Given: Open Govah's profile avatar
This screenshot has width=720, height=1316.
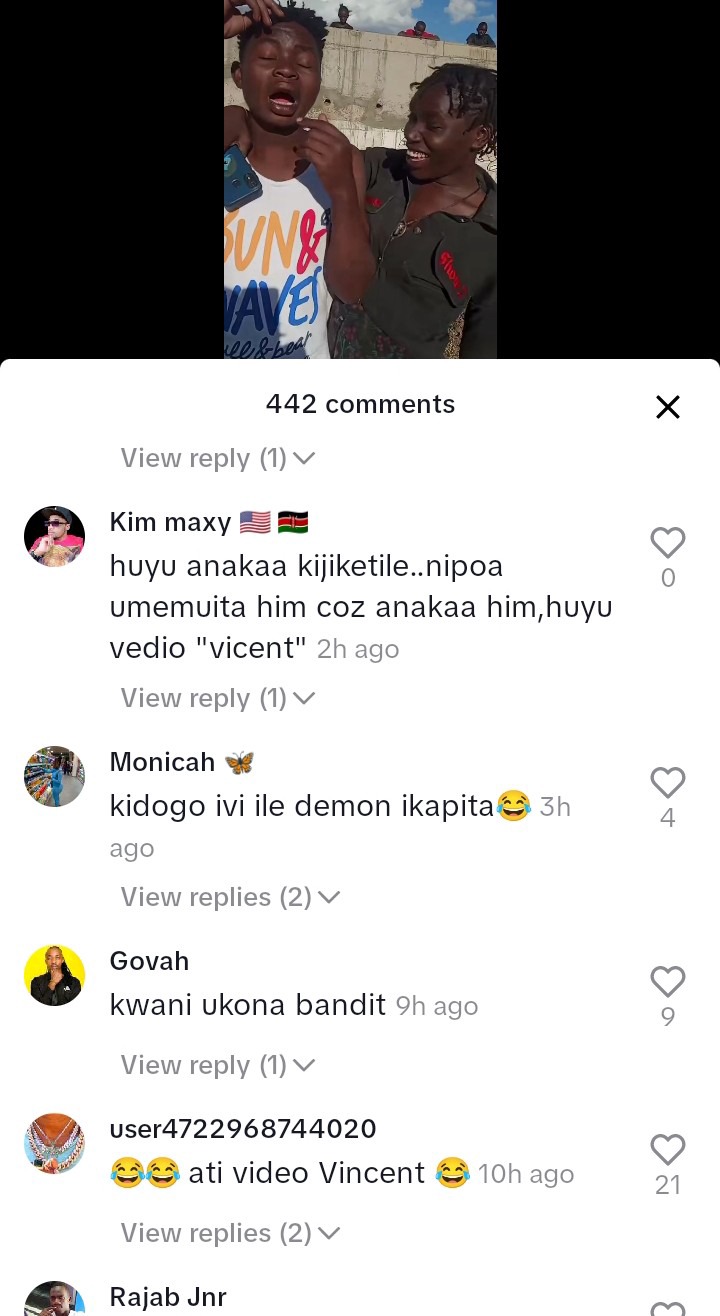Looking at the screenshot, I should point(54,975).
